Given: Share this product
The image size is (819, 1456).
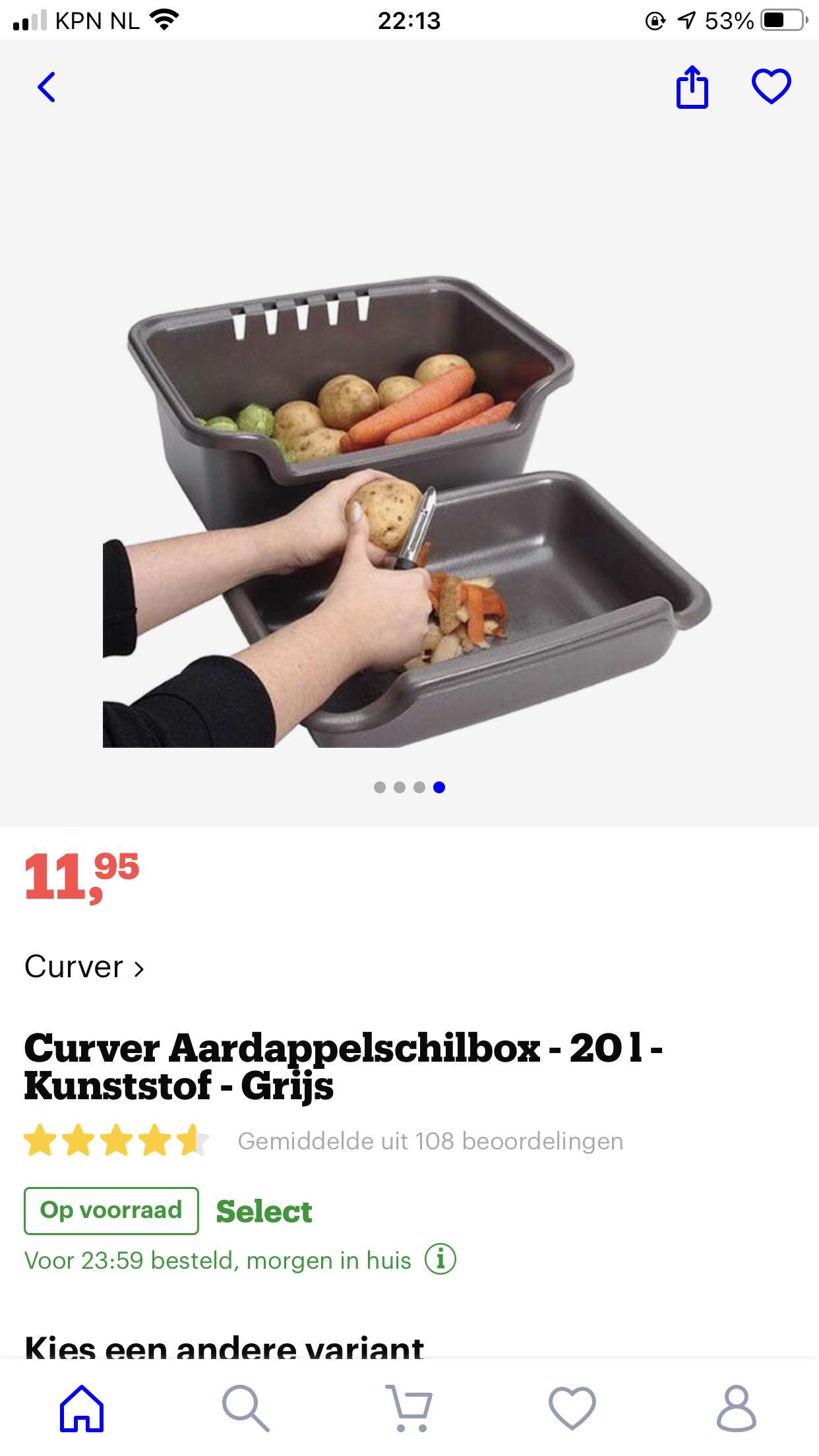Looking at the screenshot, I should pos(692,86).
